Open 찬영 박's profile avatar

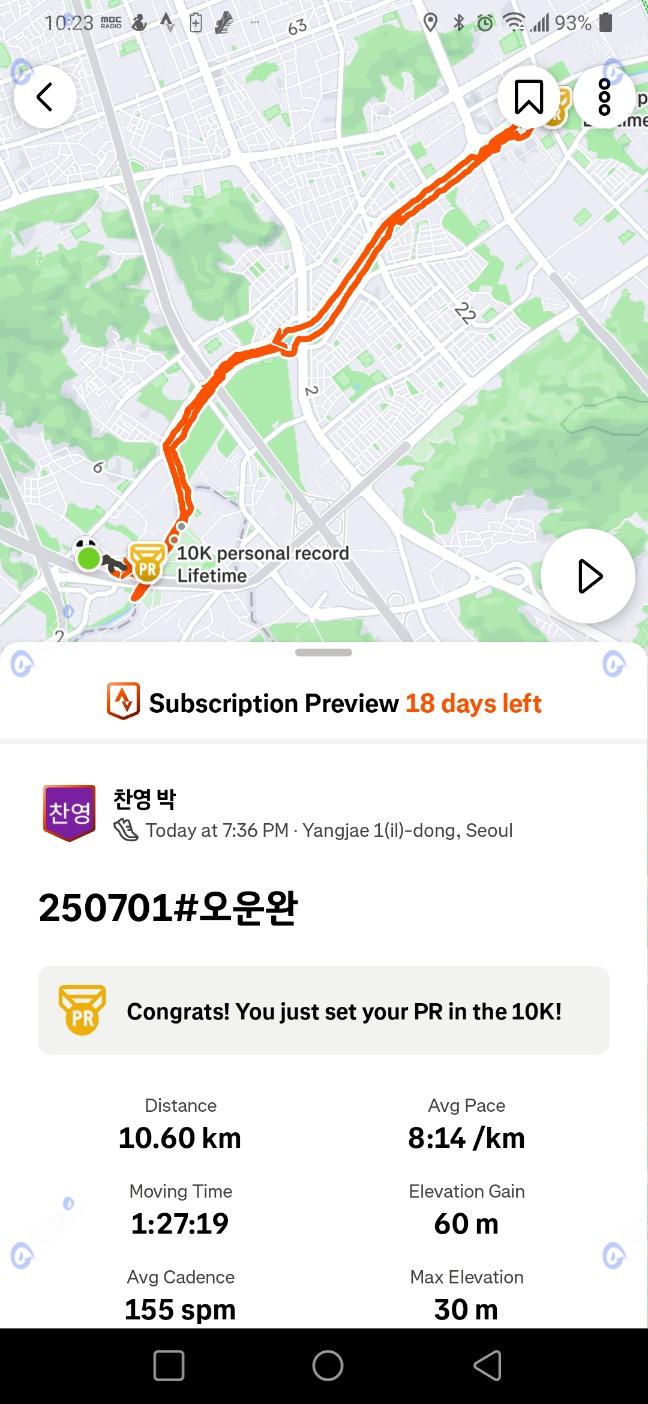click(69, 812)
